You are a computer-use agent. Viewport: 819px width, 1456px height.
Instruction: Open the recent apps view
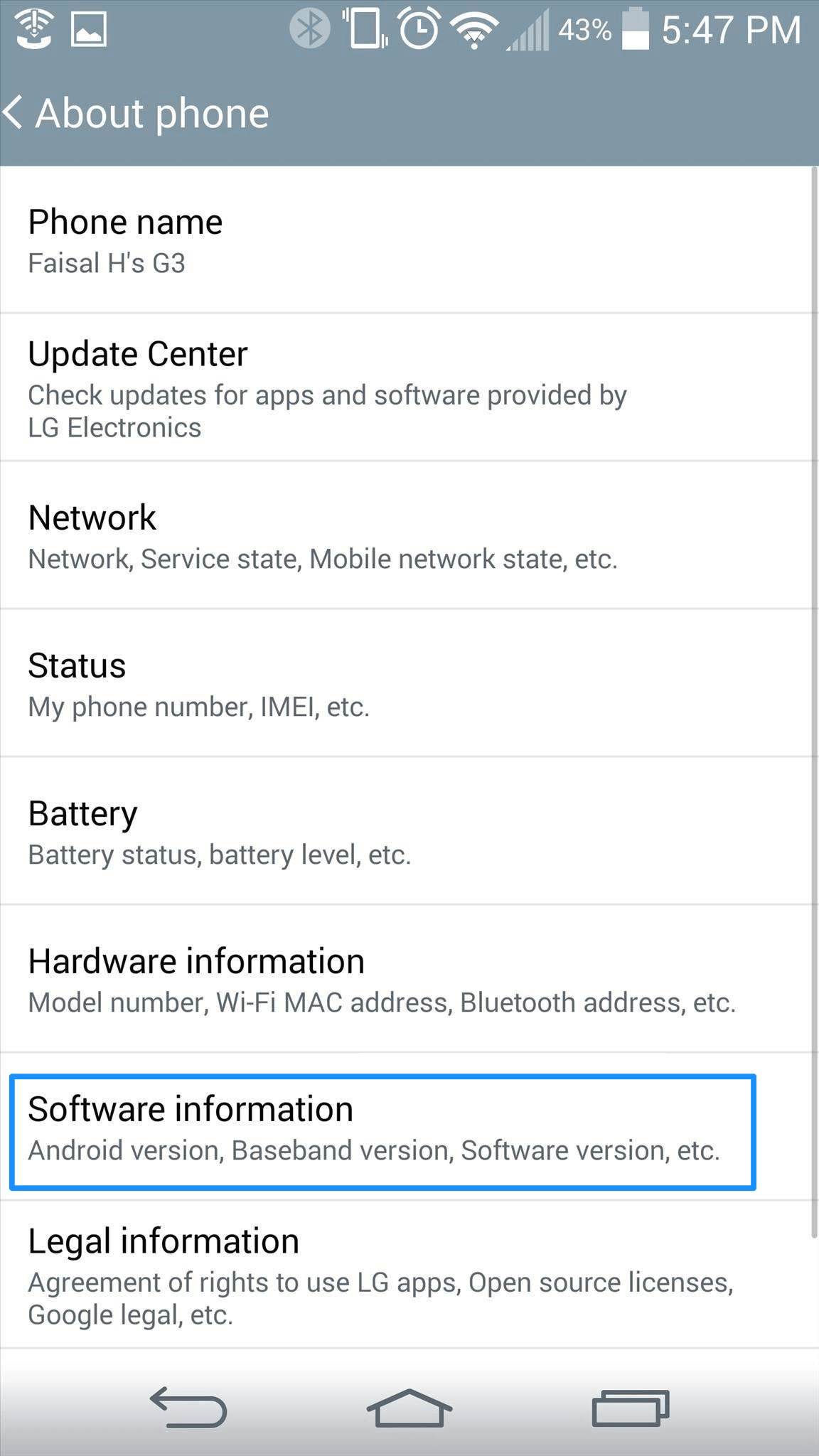(x=631, y=1408)
